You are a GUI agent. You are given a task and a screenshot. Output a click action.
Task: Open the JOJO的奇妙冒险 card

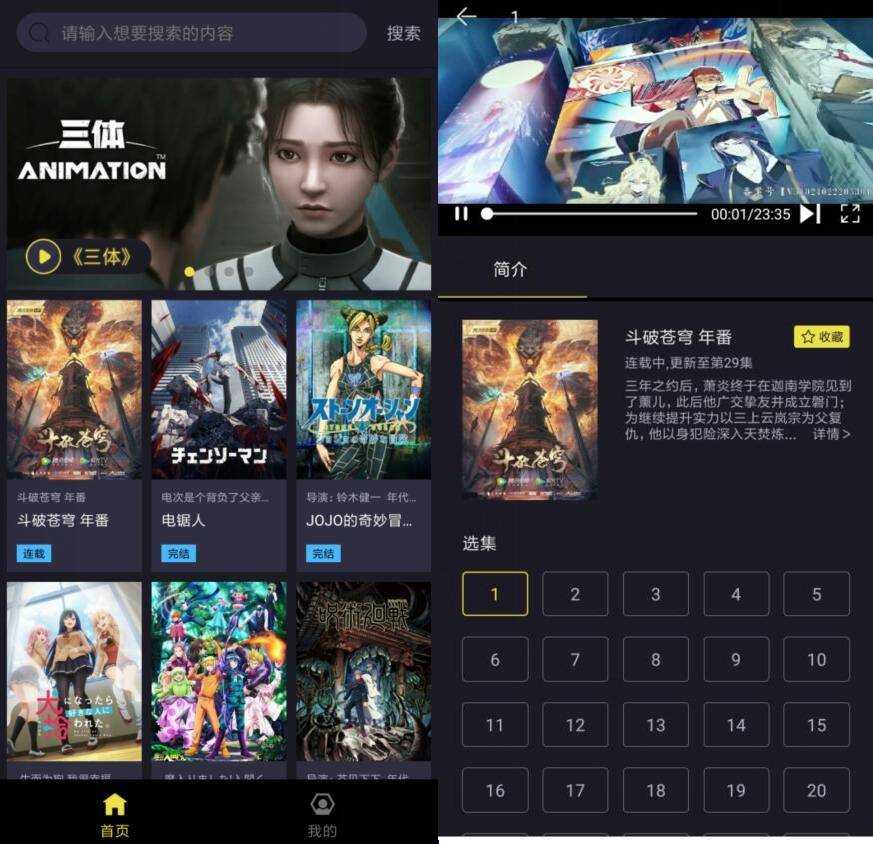(x=363, y=432)
